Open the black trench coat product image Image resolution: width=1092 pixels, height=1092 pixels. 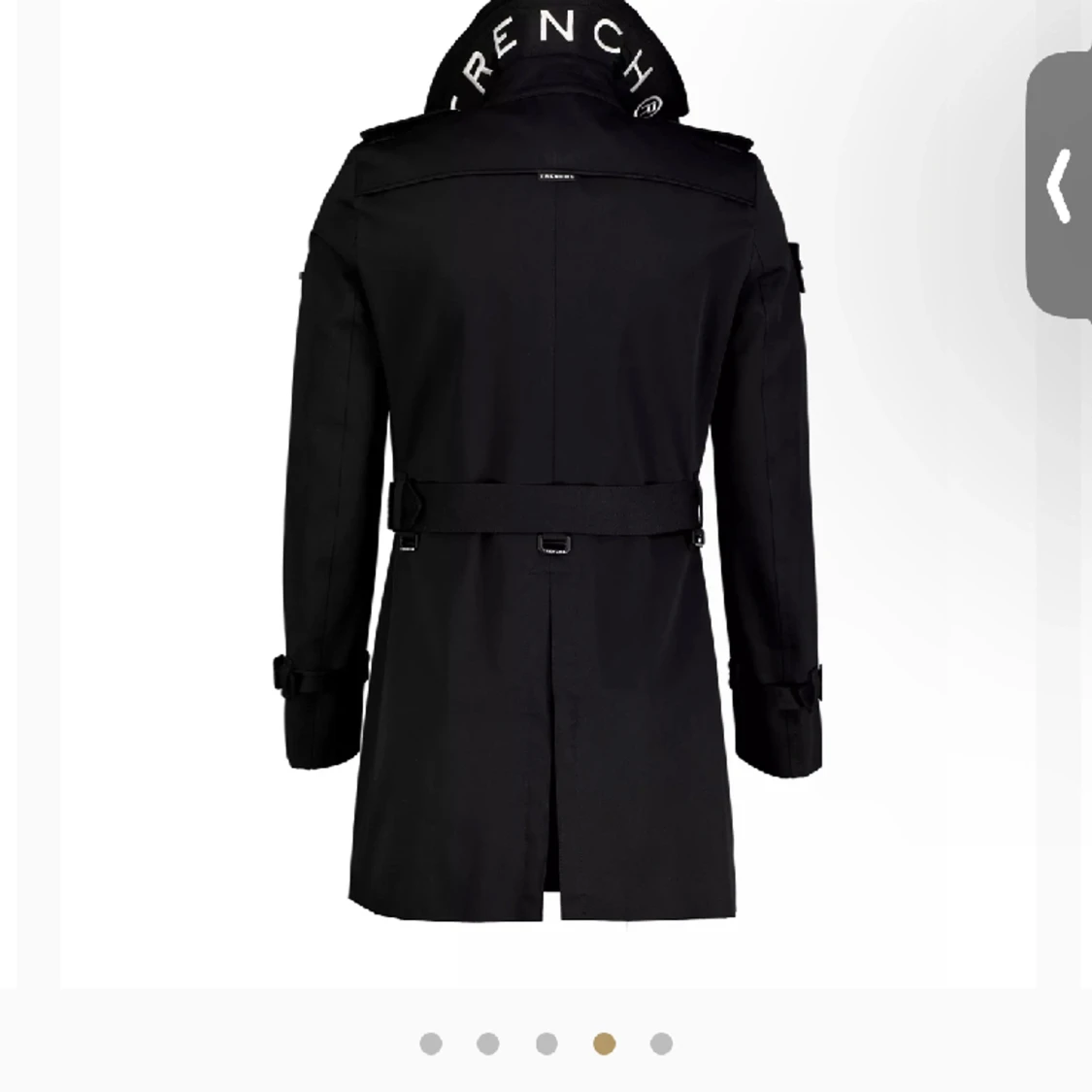pos(548,485)
